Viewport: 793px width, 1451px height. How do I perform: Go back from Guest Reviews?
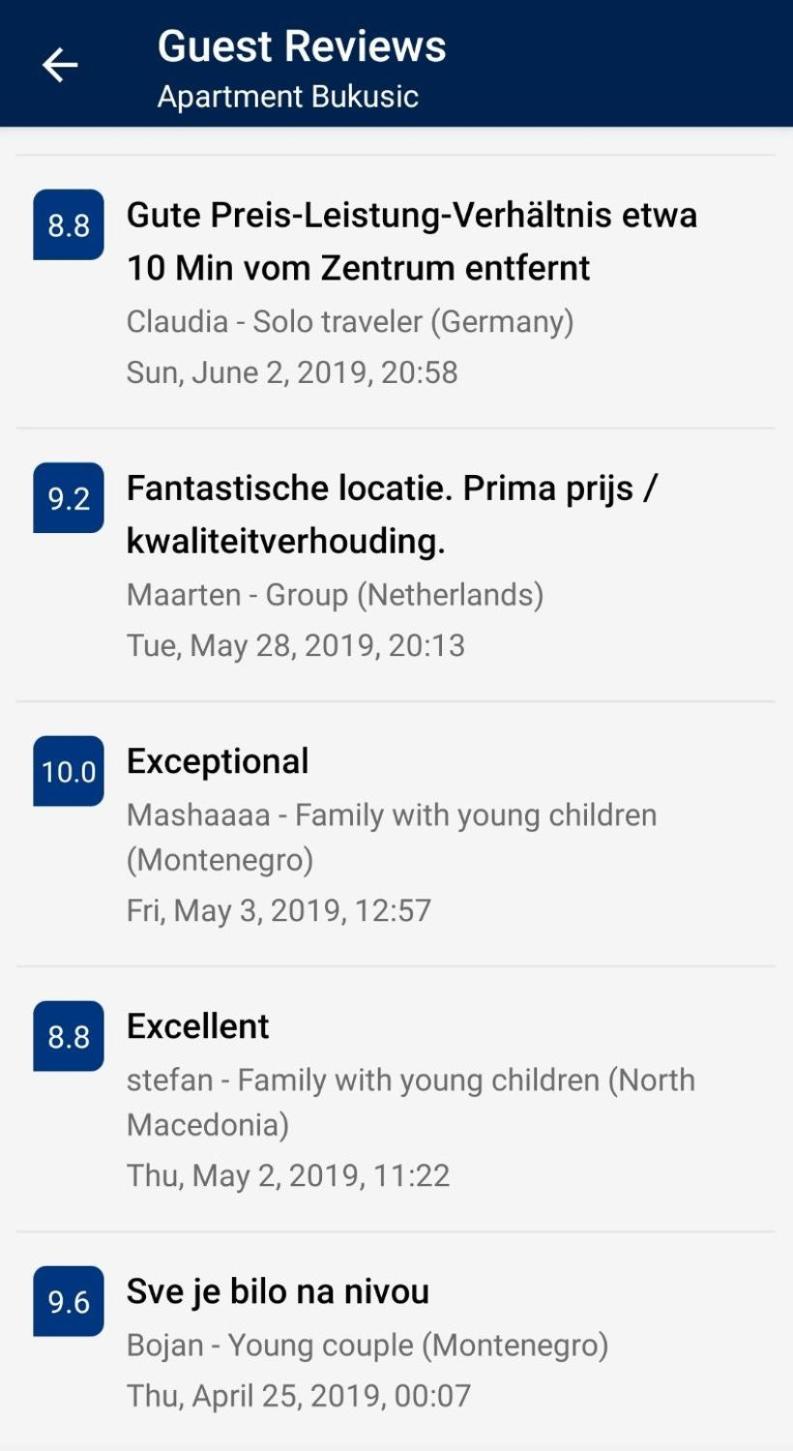60,65
